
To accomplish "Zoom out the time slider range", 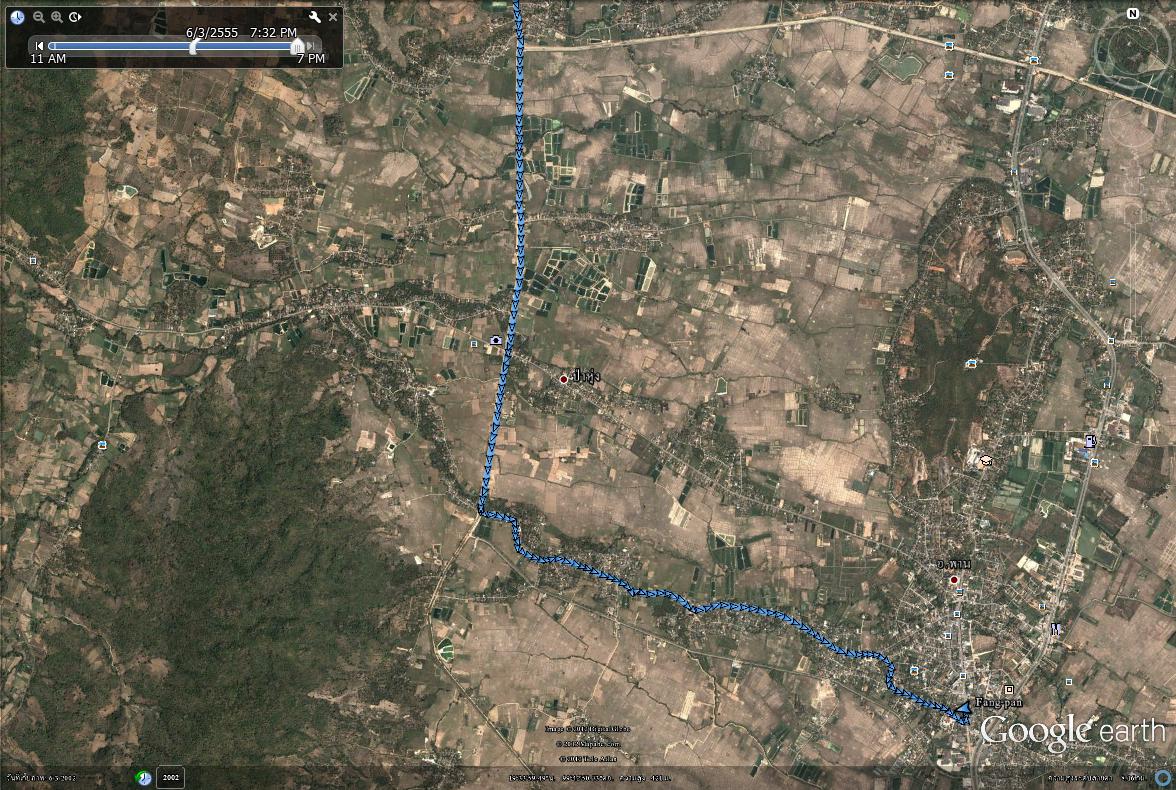I will tap(39, 17).
